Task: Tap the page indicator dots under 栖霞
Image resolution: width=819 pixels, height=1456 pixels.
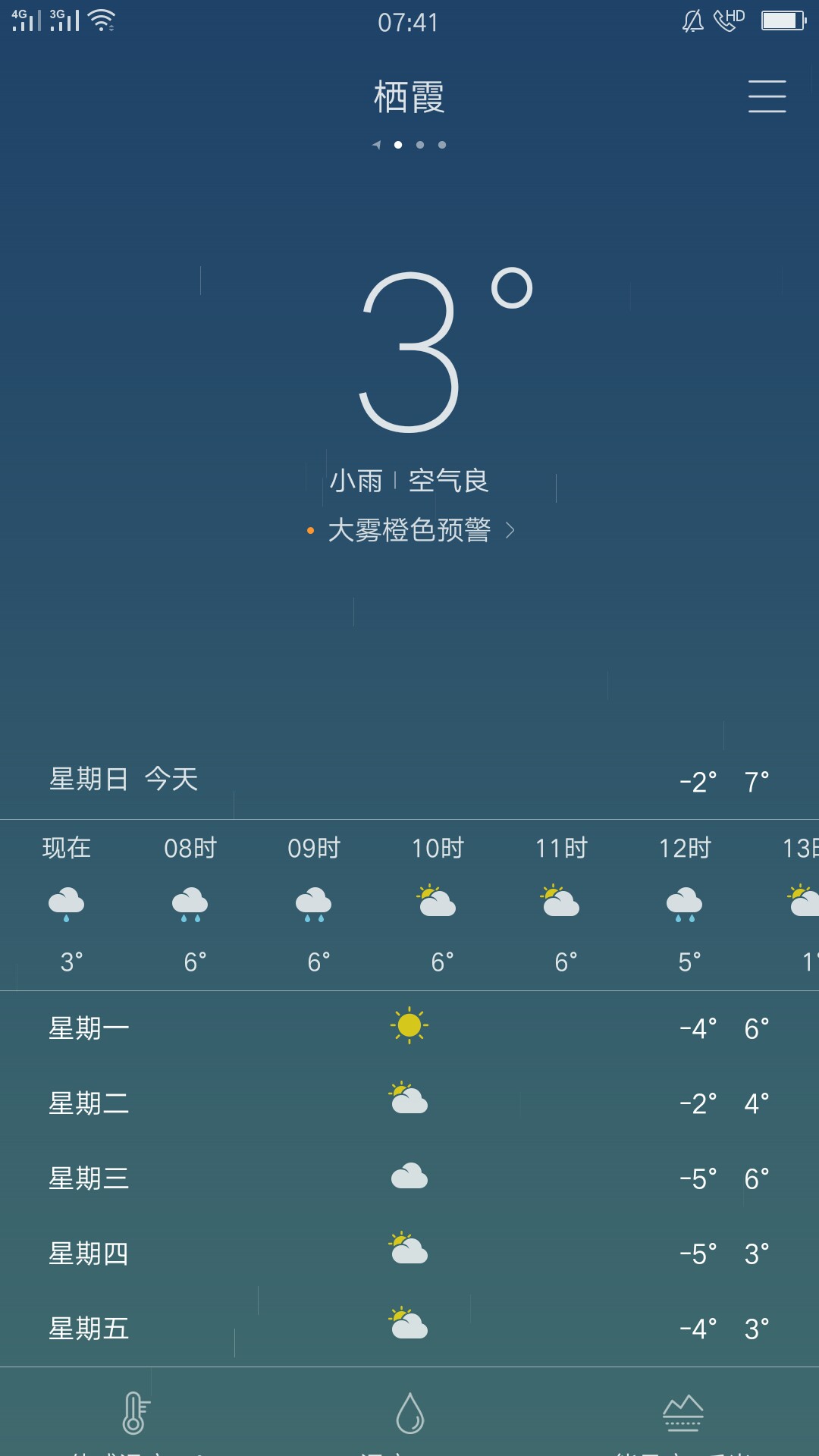Action: (409, 145)
